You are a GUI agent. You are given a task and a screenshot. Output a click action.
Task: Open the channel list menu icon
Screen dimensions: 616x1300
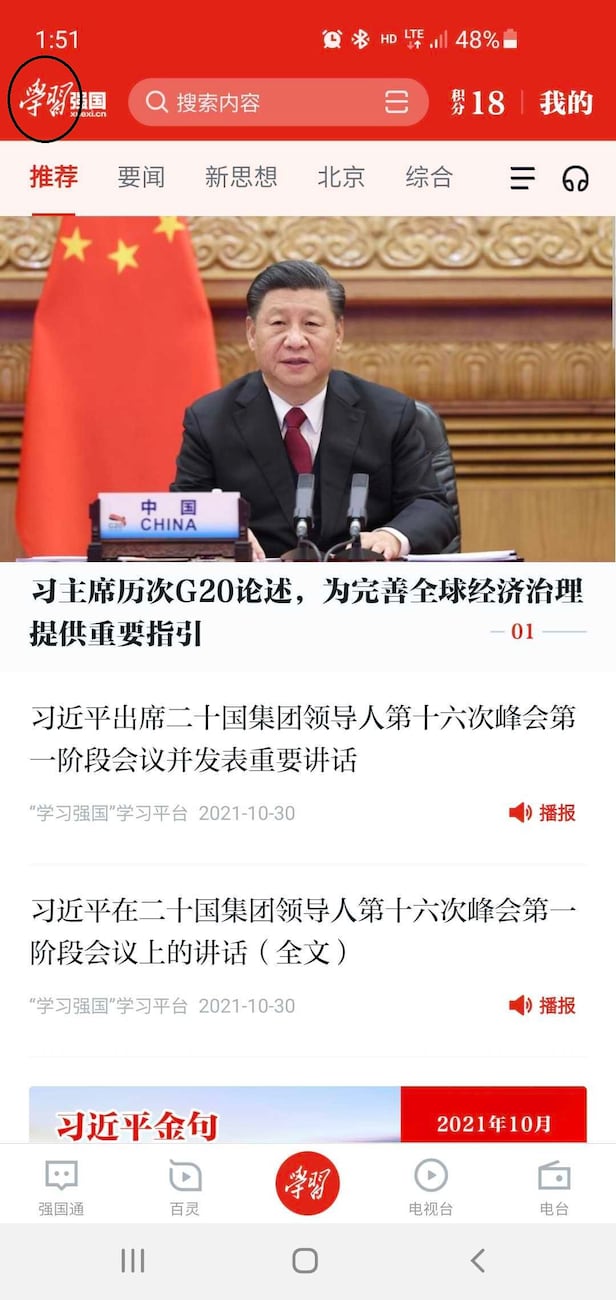[522, 179]
